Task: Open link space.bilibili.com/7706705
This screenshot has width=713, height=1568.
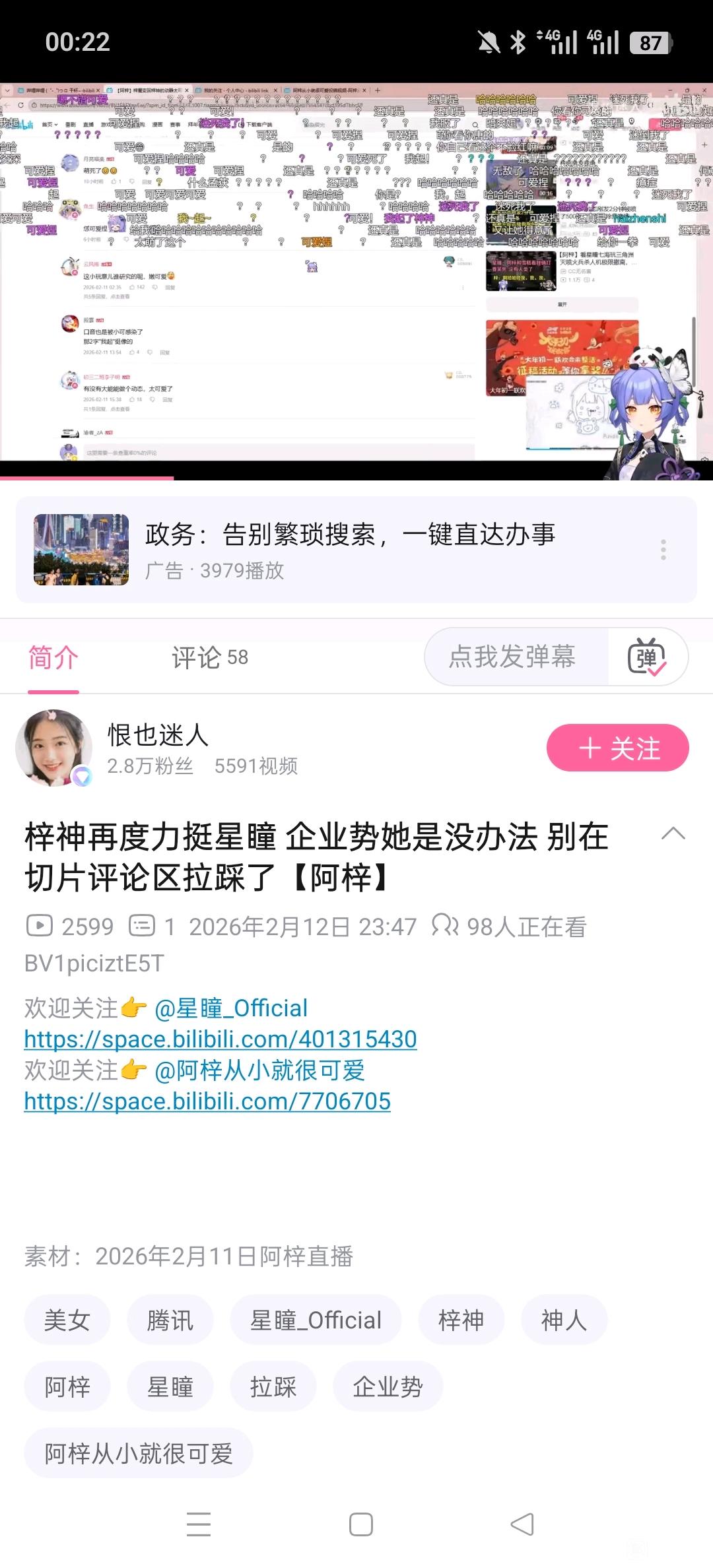Action: coord(207,1101)
